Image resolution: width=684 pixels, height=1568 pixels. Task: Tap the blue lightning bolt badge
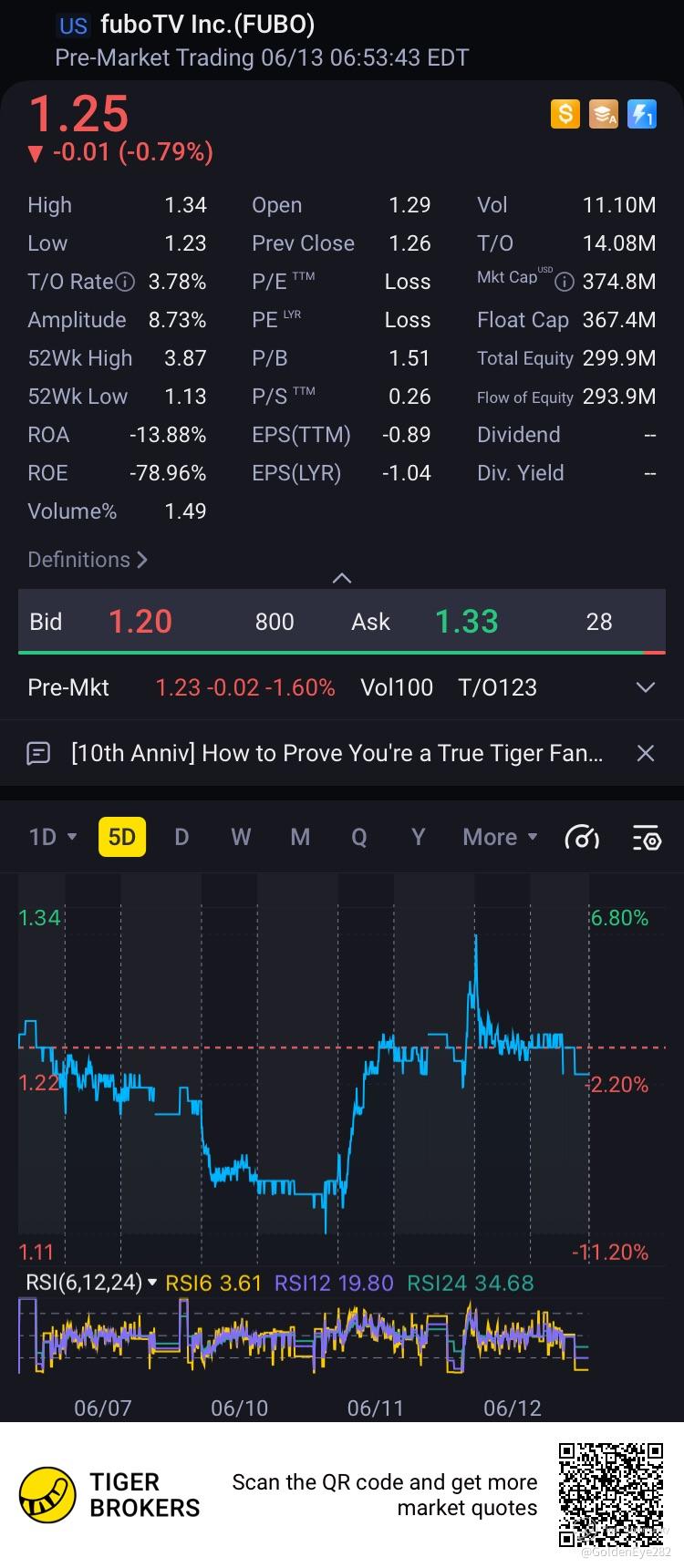pyautogui.click(x=642, y=114)
